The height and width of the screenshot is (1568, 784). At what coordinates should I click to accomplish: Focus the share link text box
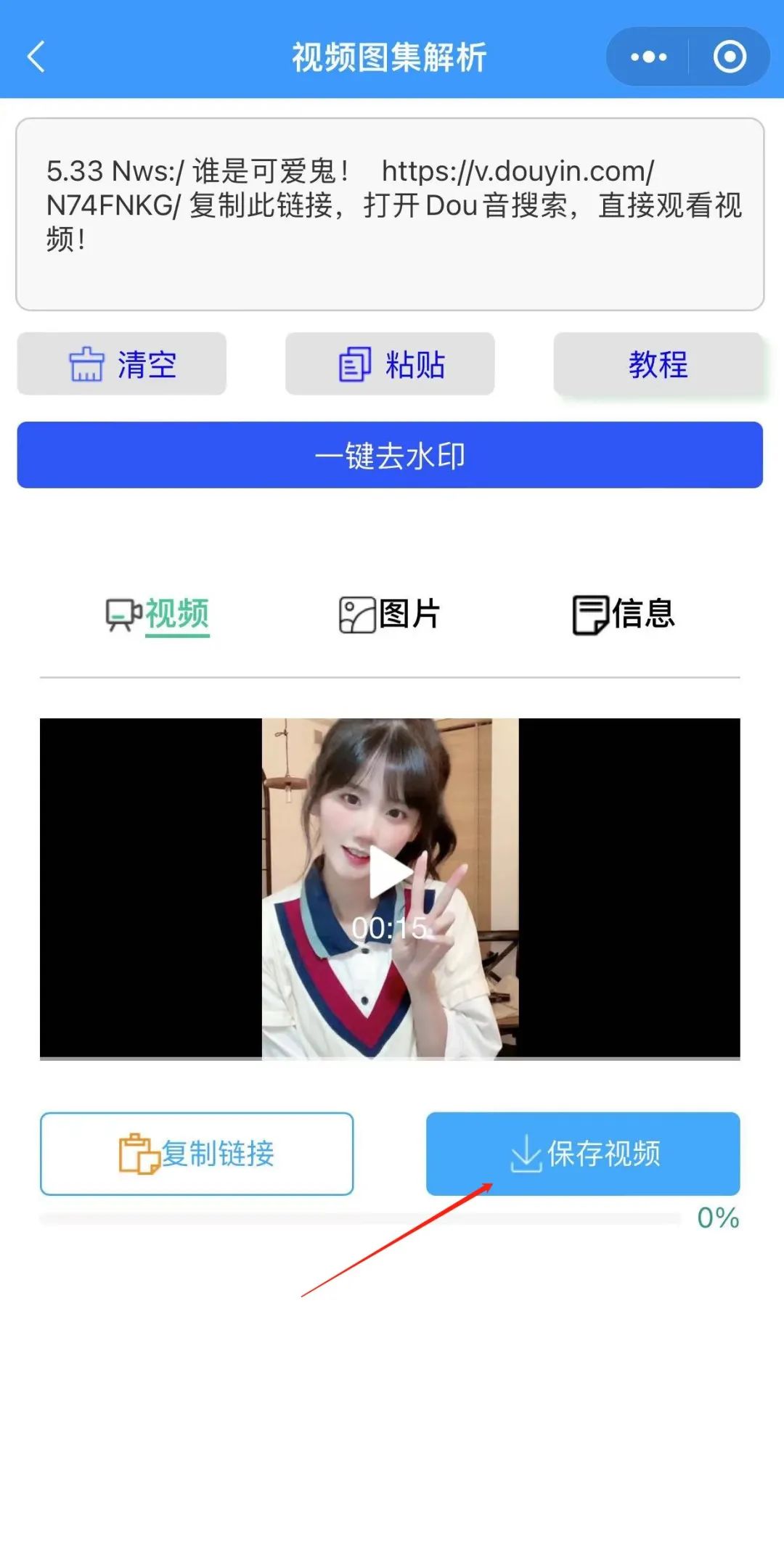(390, 214)
